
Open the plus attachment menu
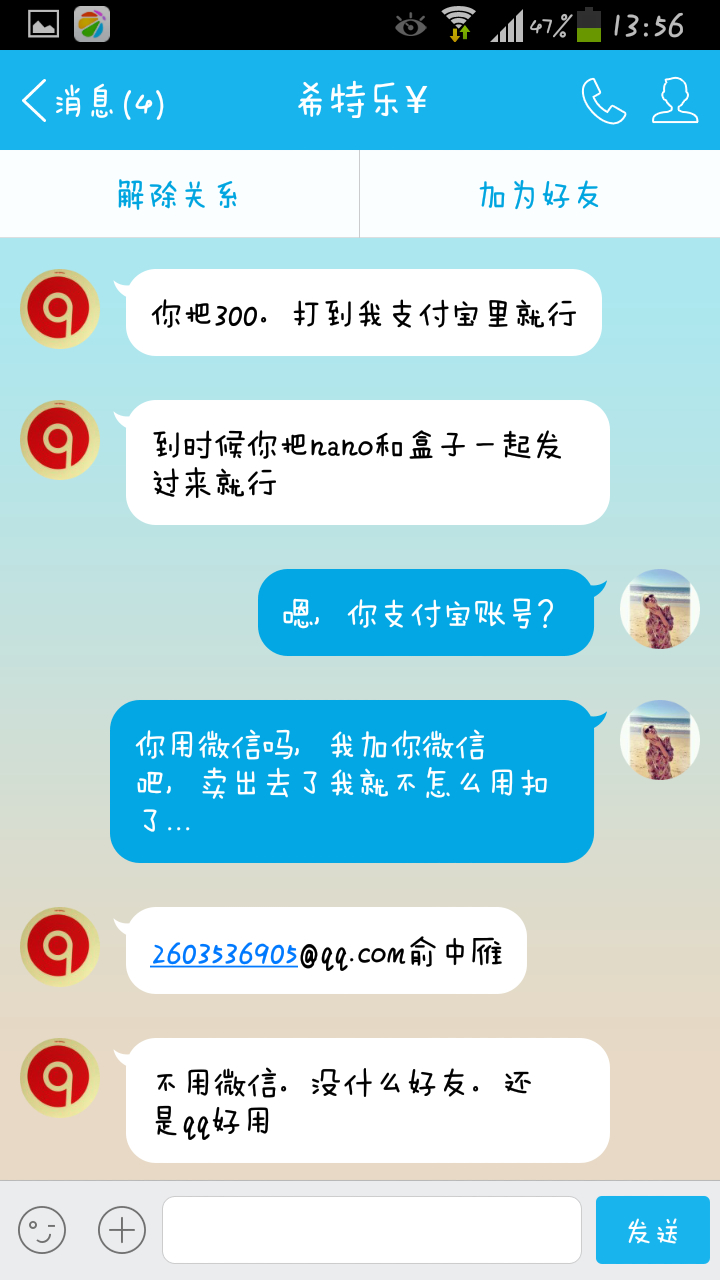pos(122,1230)
